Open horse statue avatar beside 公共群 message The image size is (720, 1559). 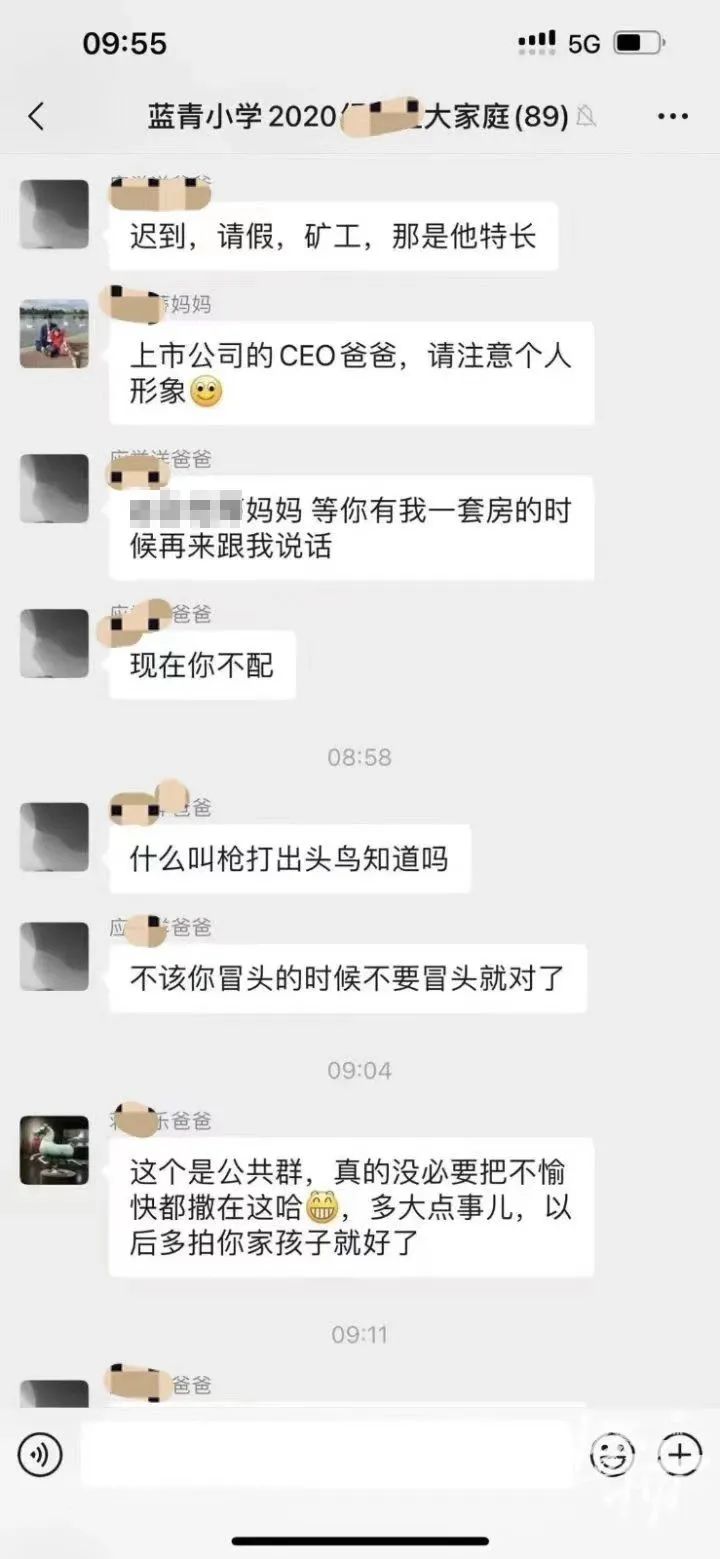(55, 1150)
